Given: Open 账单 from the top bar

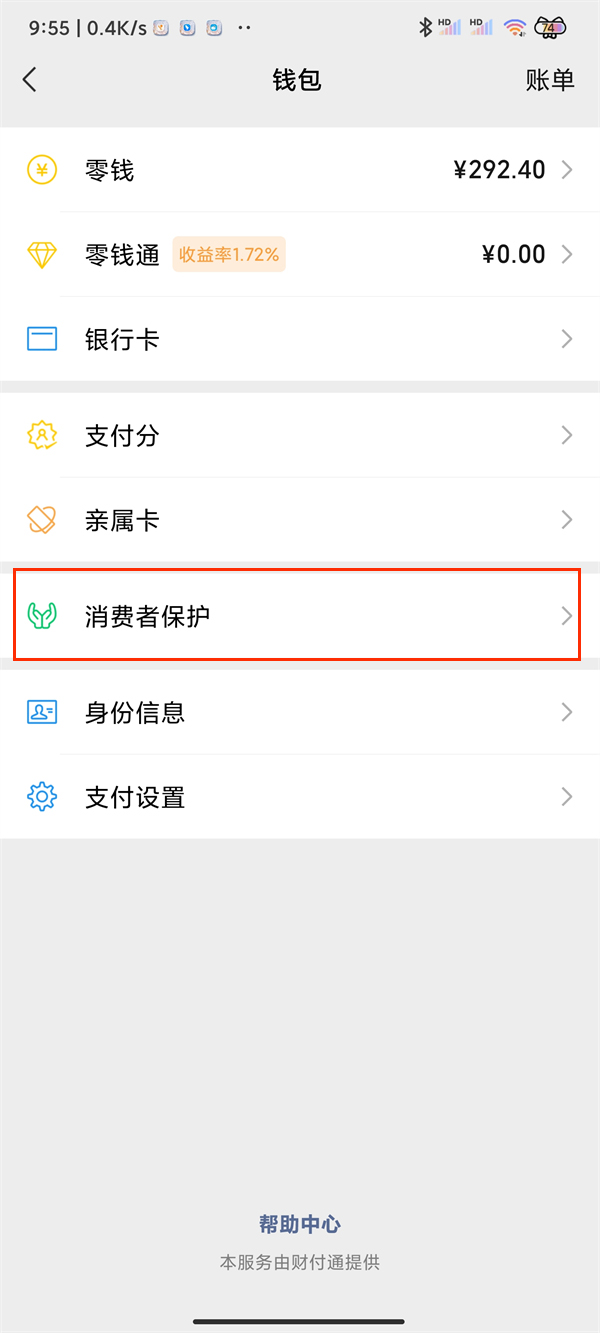Looking at the screenshot, I should point(550,80).
